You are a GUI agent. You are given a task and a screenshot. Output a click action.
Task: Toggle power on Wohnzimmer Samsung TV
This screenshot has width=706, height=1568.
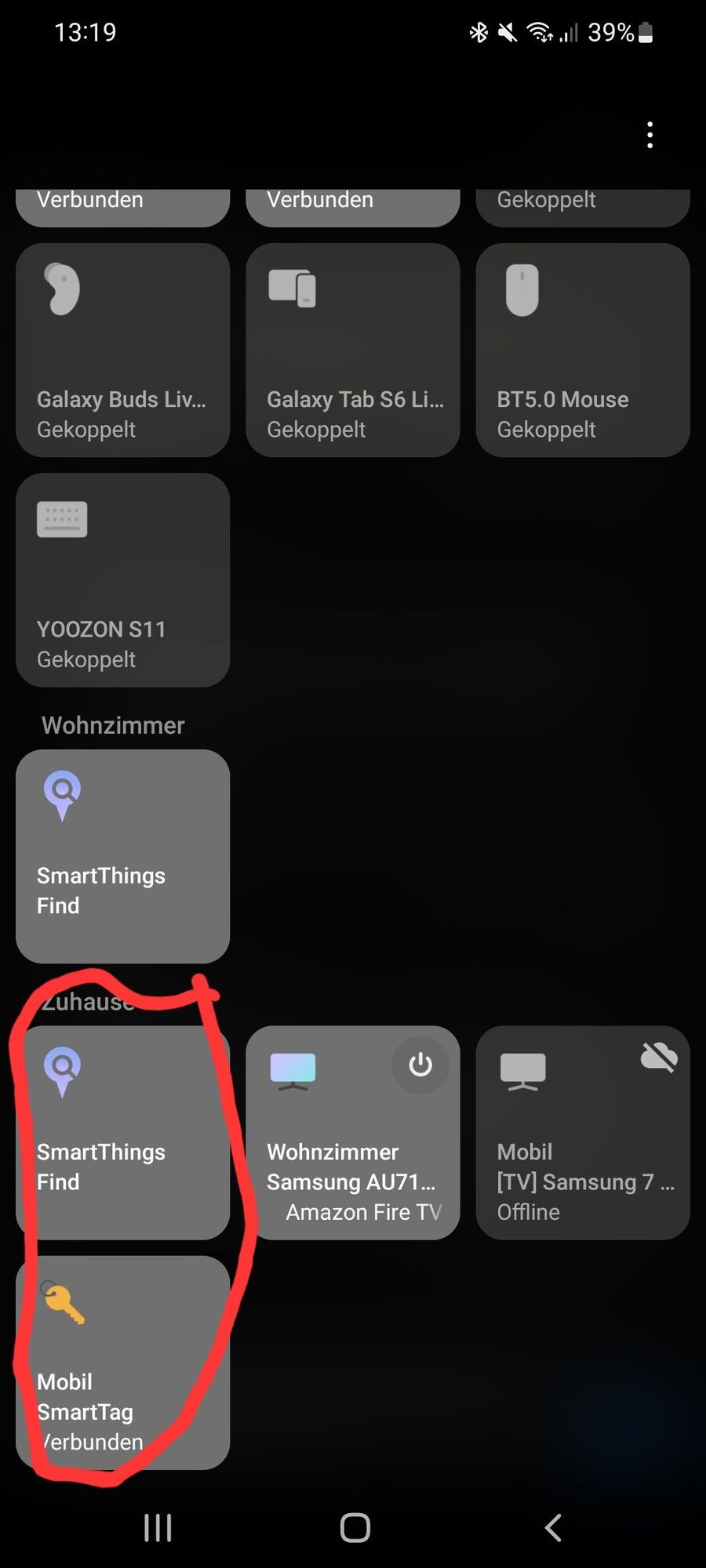pyautogui.click(x=420, y=1065)
